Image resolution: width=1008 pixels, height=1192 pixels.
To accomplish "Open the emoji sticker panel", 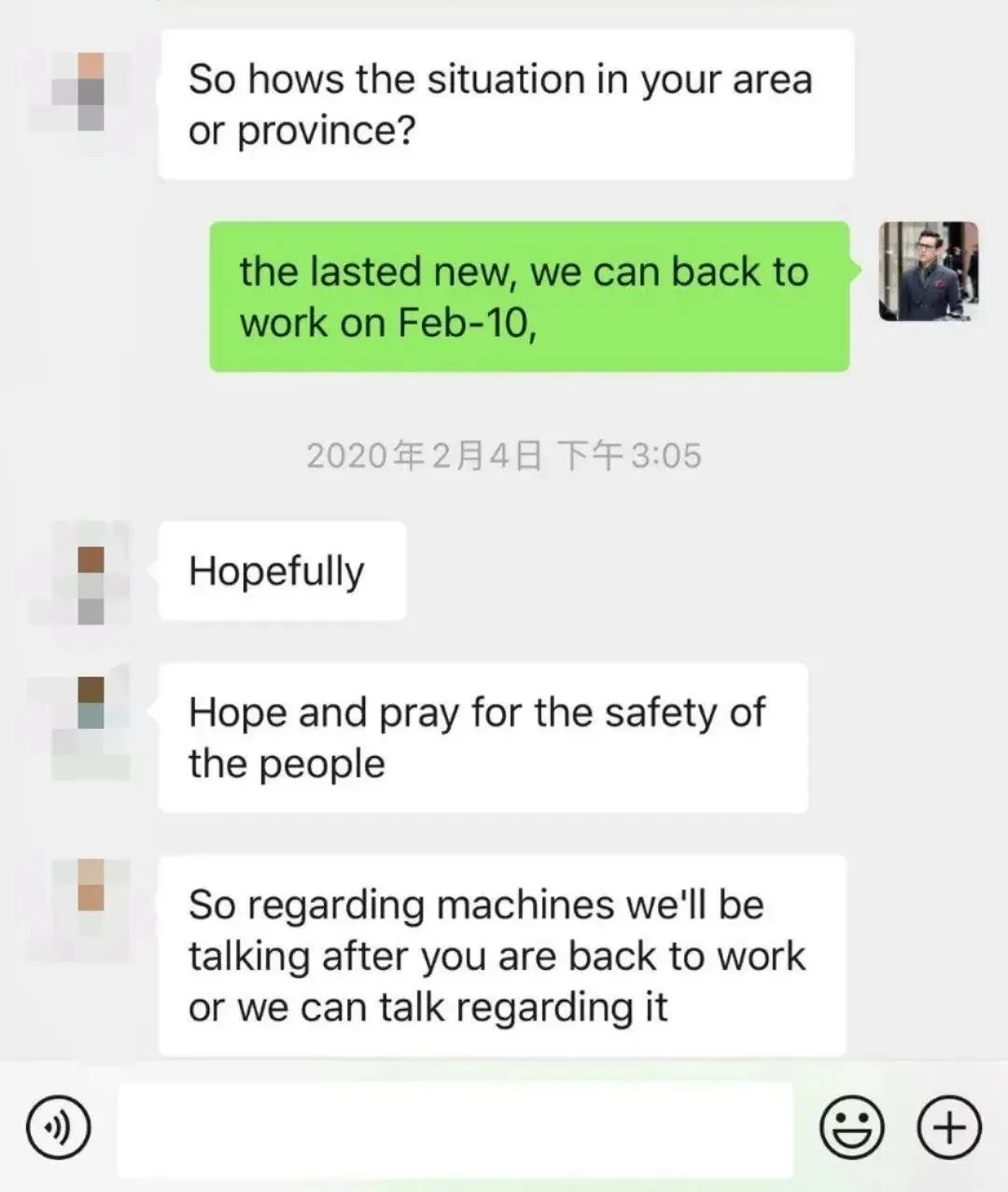I will coord(851,1129).
